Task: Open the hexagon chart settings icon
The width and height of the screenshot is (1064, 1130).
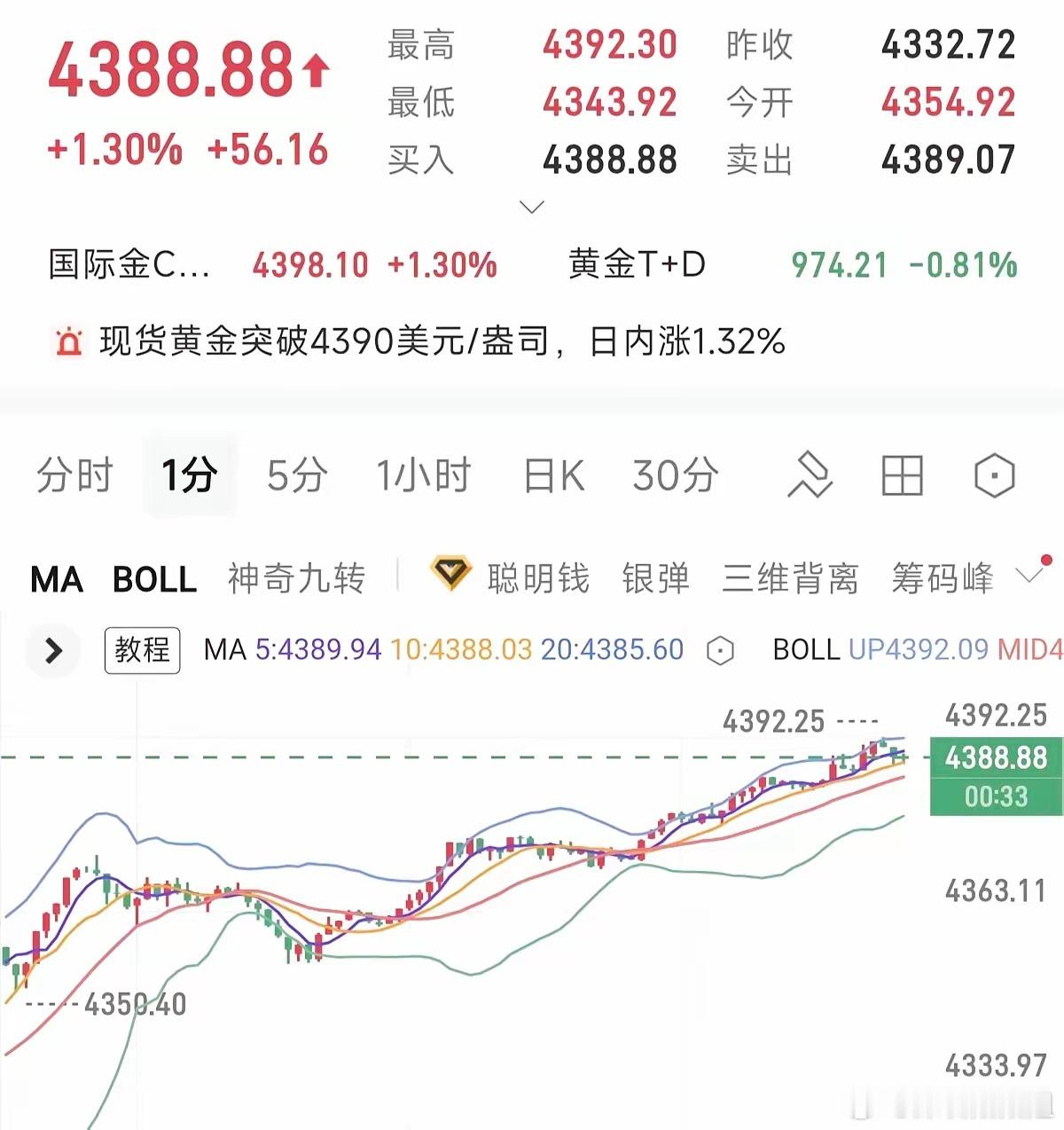Action: 996,475
